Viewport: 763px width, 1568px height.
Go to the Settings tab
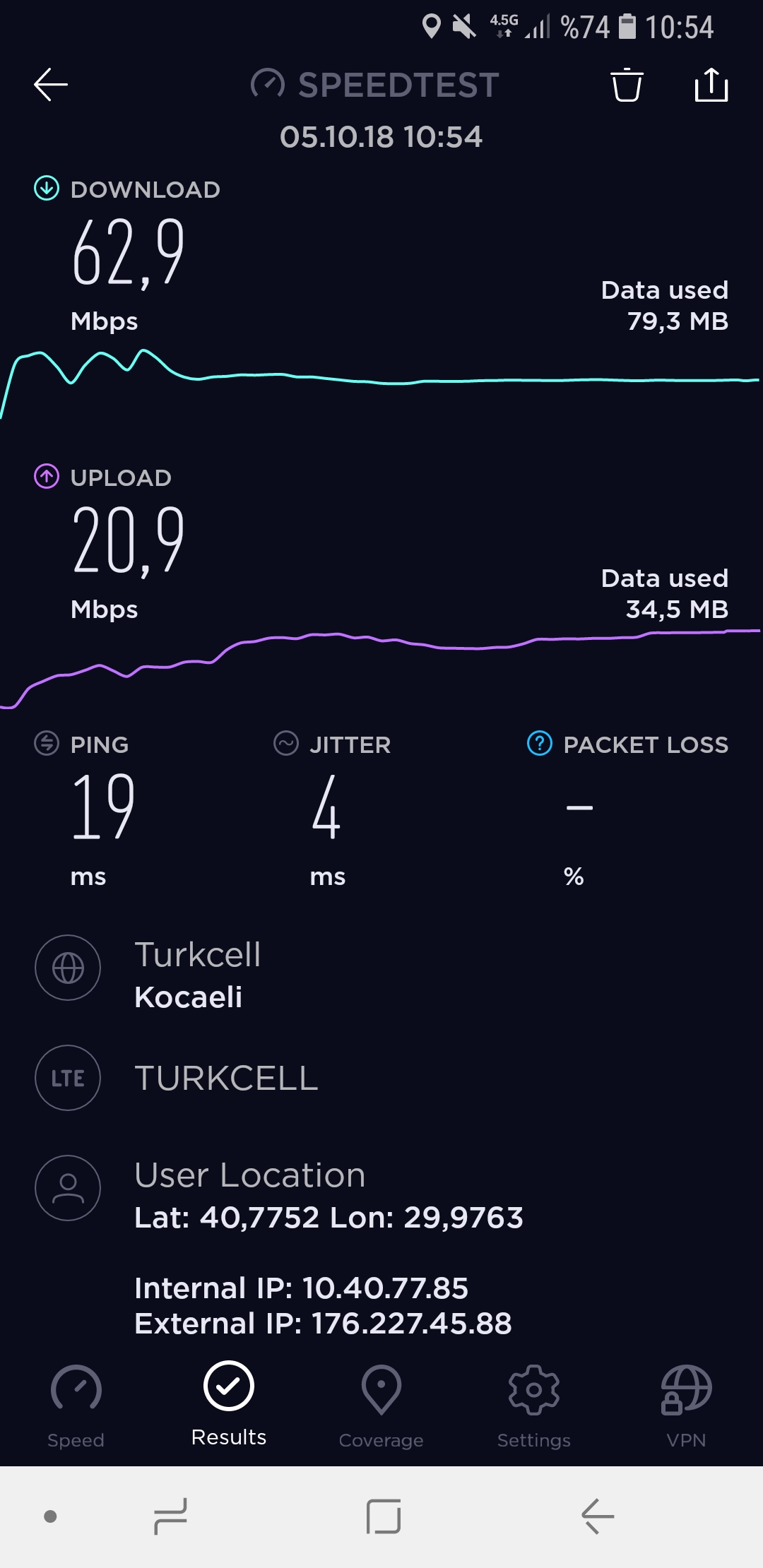coord(534,1407)
